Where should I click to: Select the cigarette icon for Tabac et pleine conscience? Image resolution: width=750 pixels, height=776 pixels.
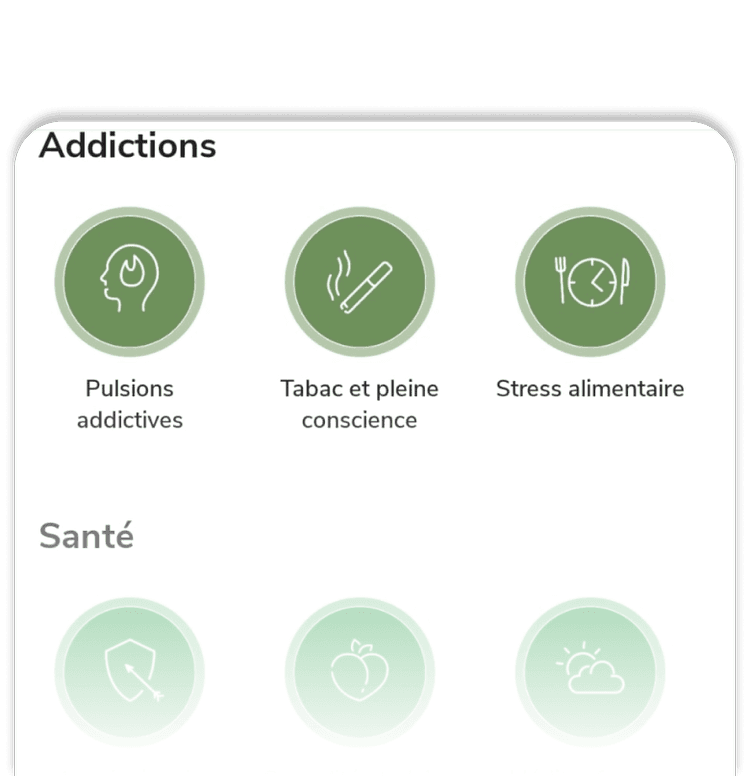click(x=360, y=281)
